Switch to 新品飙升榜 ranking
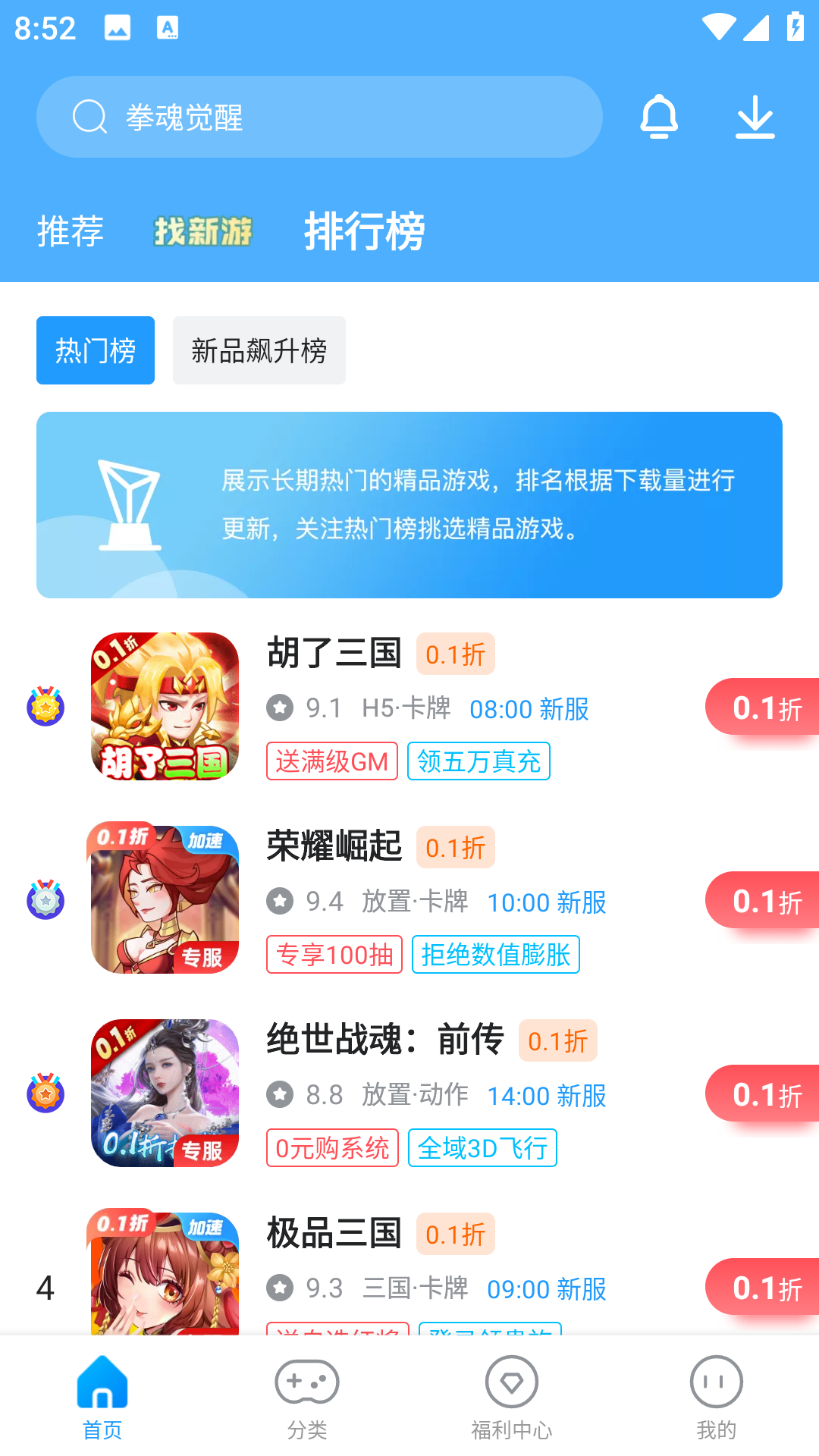This screenshot has width=819, height=1456. [x=259, y=350]
